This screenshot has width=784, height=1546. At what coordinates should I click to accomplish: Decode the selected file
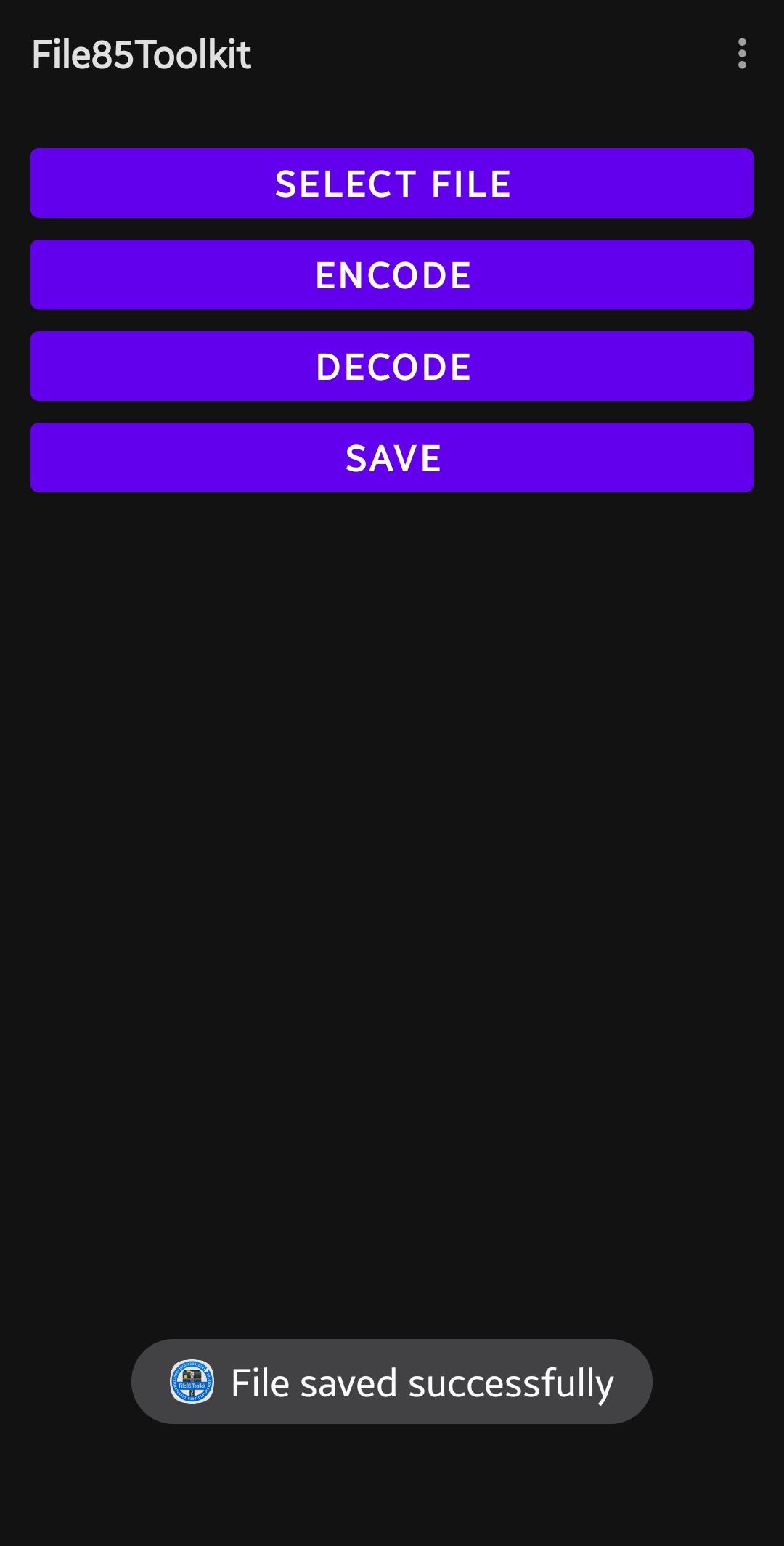392,366
